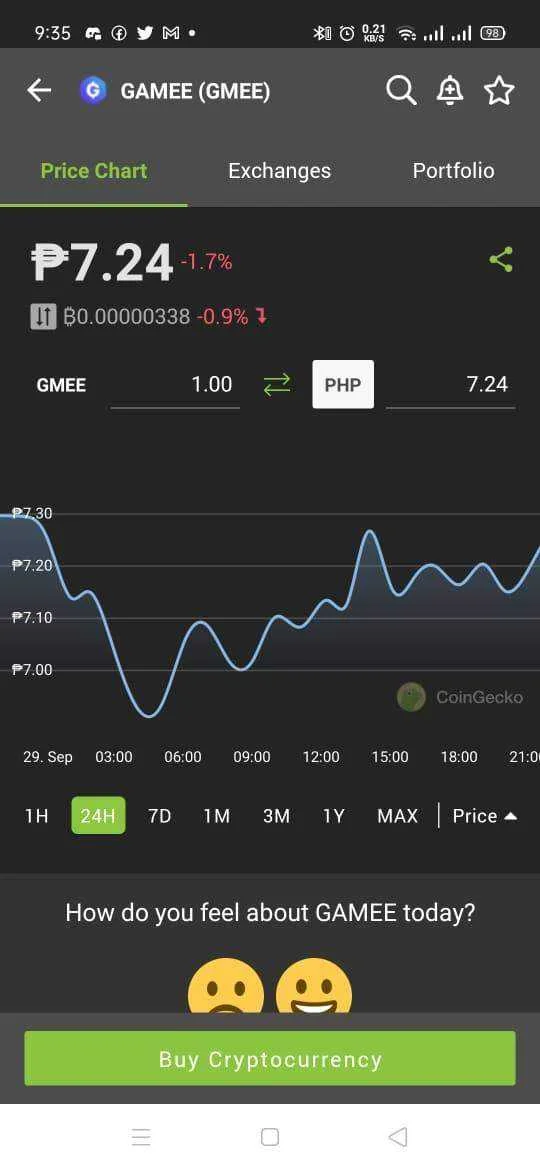Select the 1Y chart range
Viewport: 540px width, 1170px height.
tap(333, 816)
